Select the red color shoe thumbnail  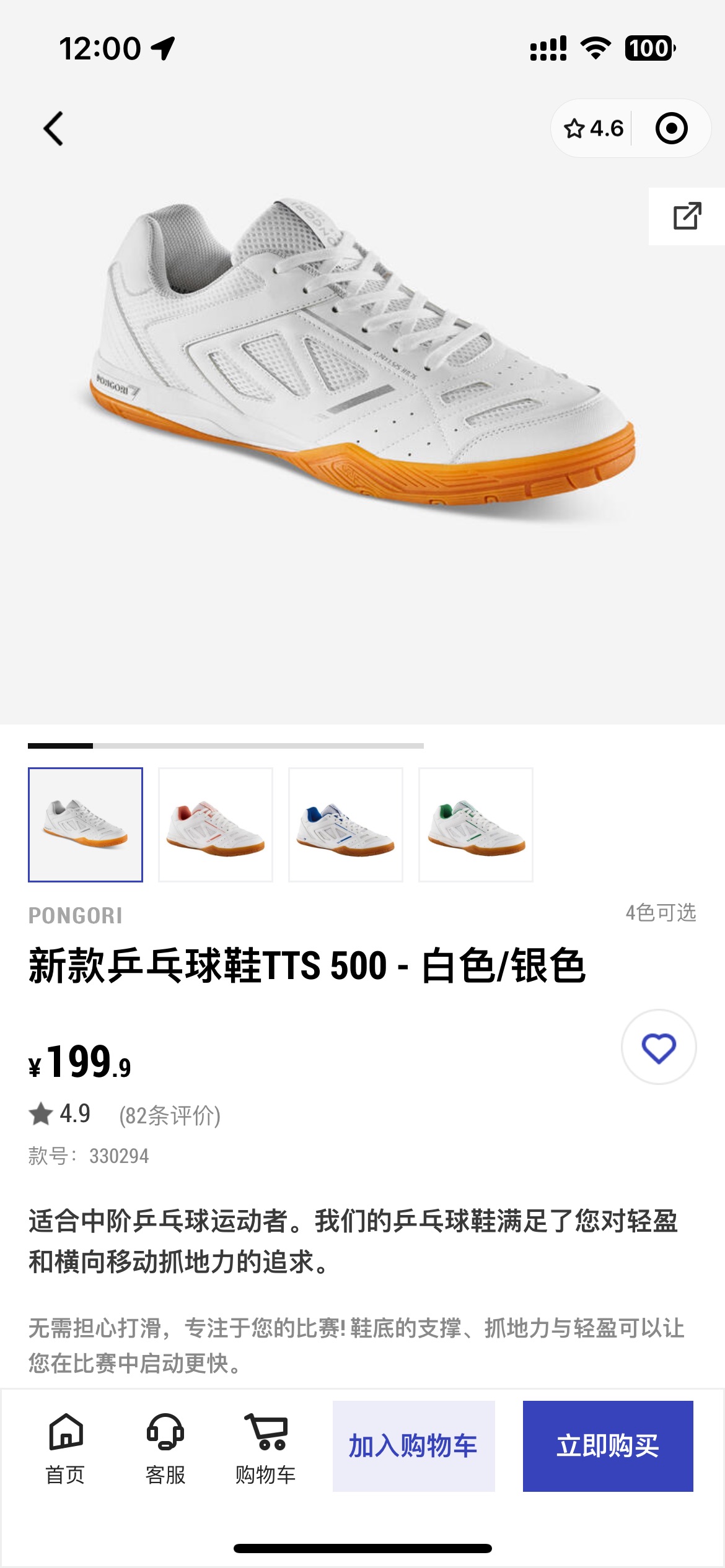216,824
